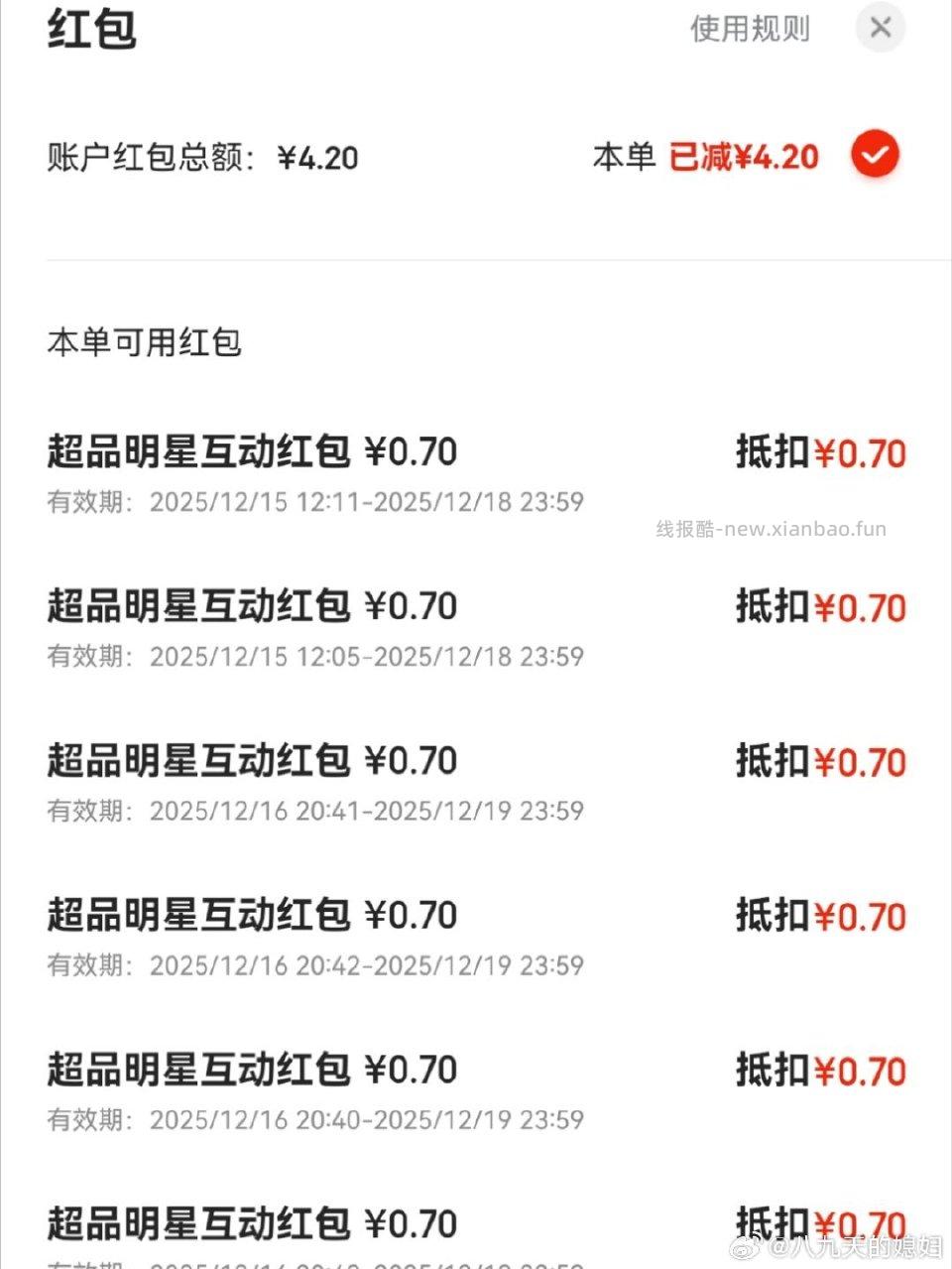Image resolution: width=952 pixels, height=1269 pixels.
Task: Close the red packet panel
Action: tap(880, 28)
